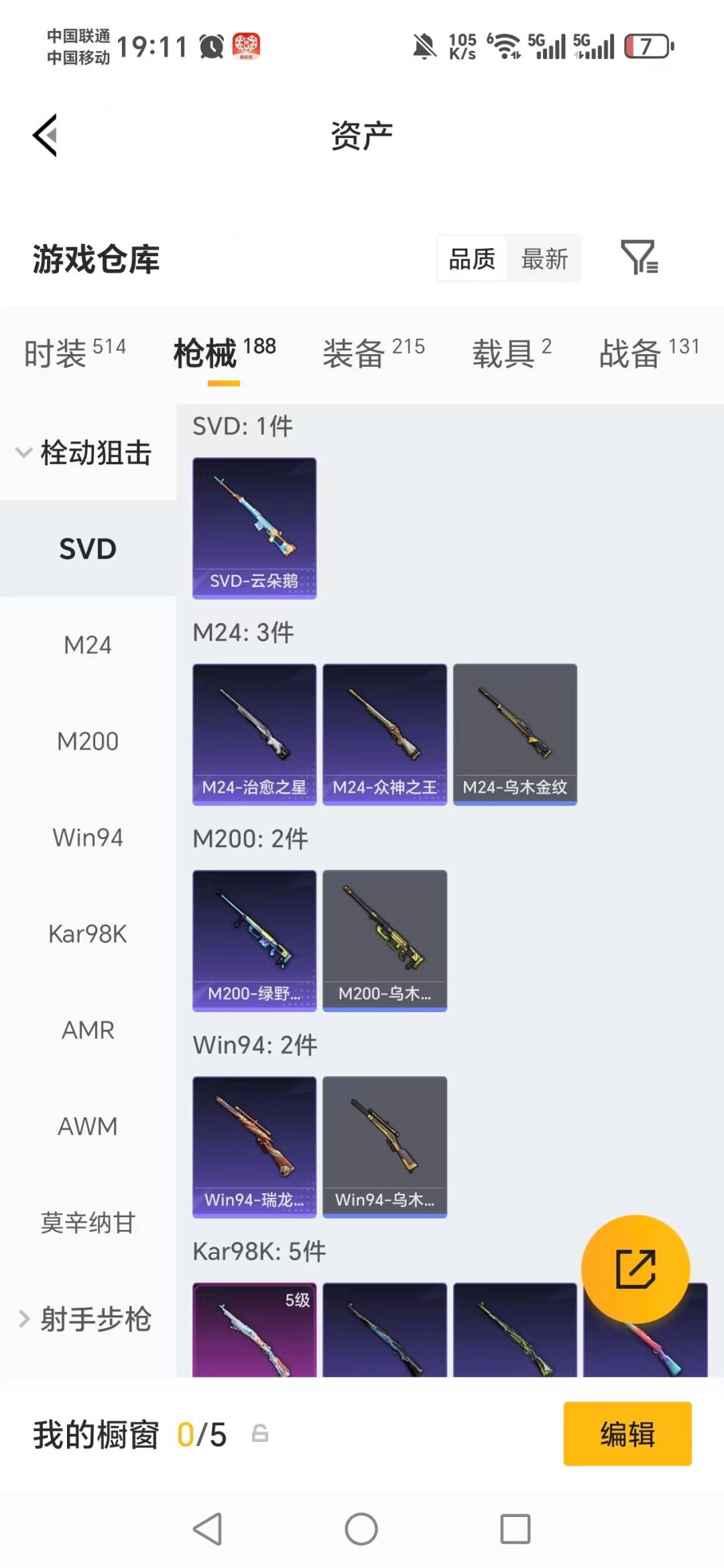This screenshot has height=1568, width=724.
Task: Switch sorting to 最新
Action: [544, 259]
